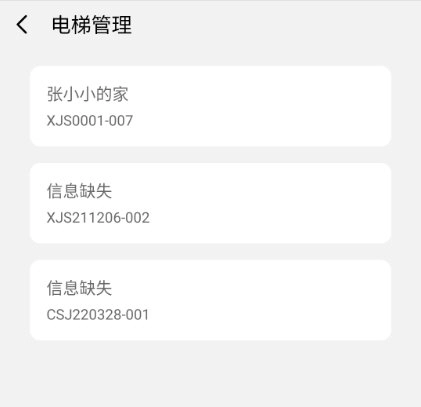Select elevator card CSJ220328-001
This screenshot has height=407, width=421.
tap(210, 300)
